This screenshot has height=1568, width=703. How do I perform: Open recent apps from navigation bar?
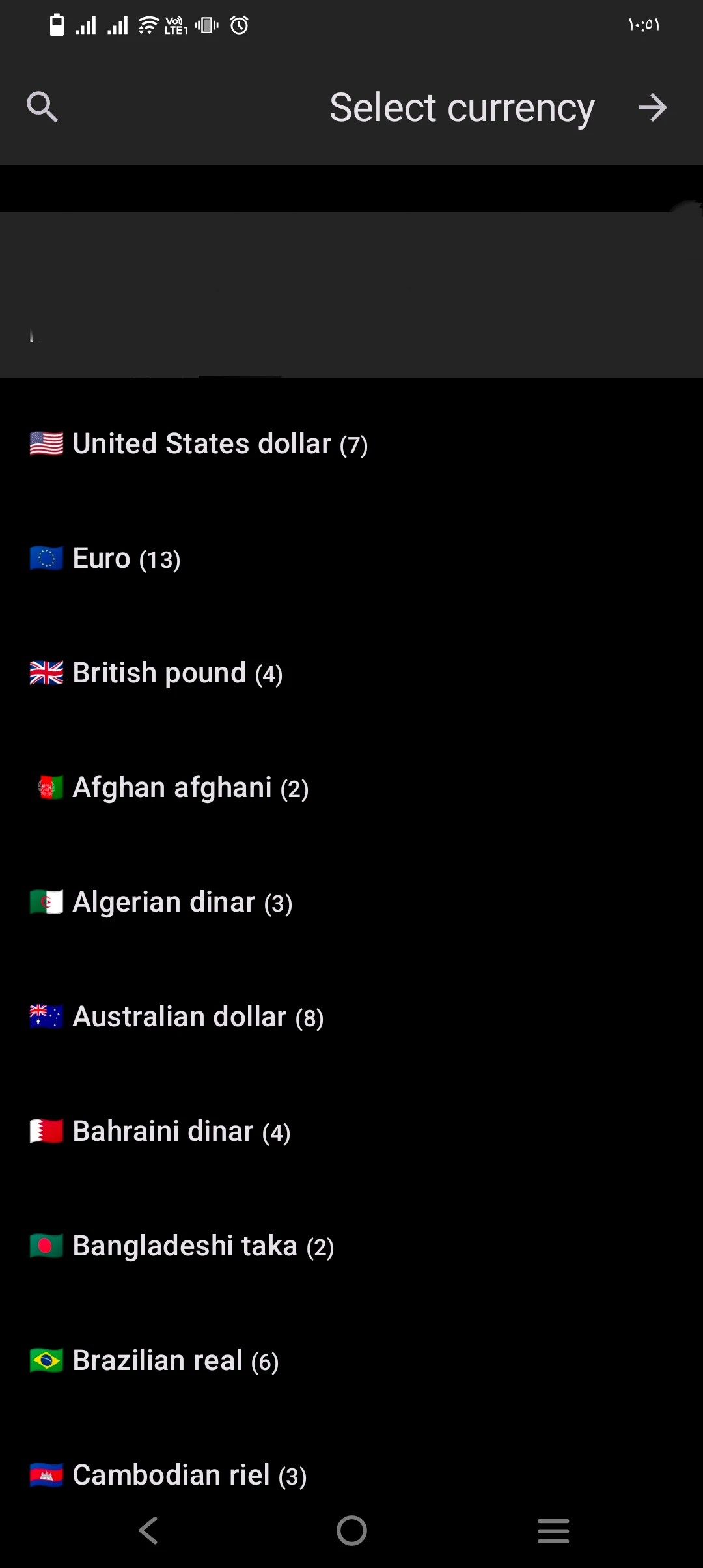(x=553, y=1530)
